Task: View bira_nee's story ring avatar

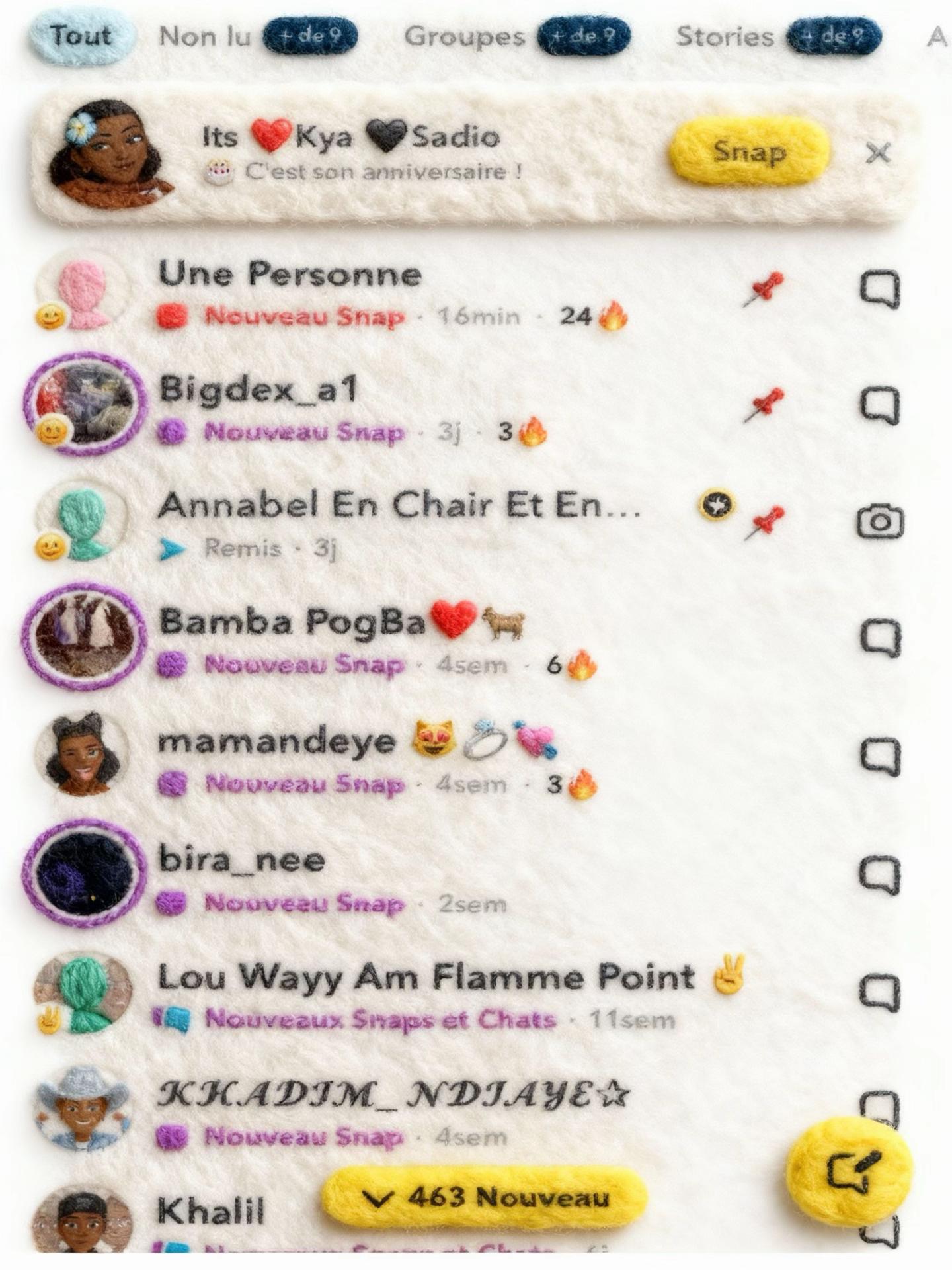Action: (84, 874)
